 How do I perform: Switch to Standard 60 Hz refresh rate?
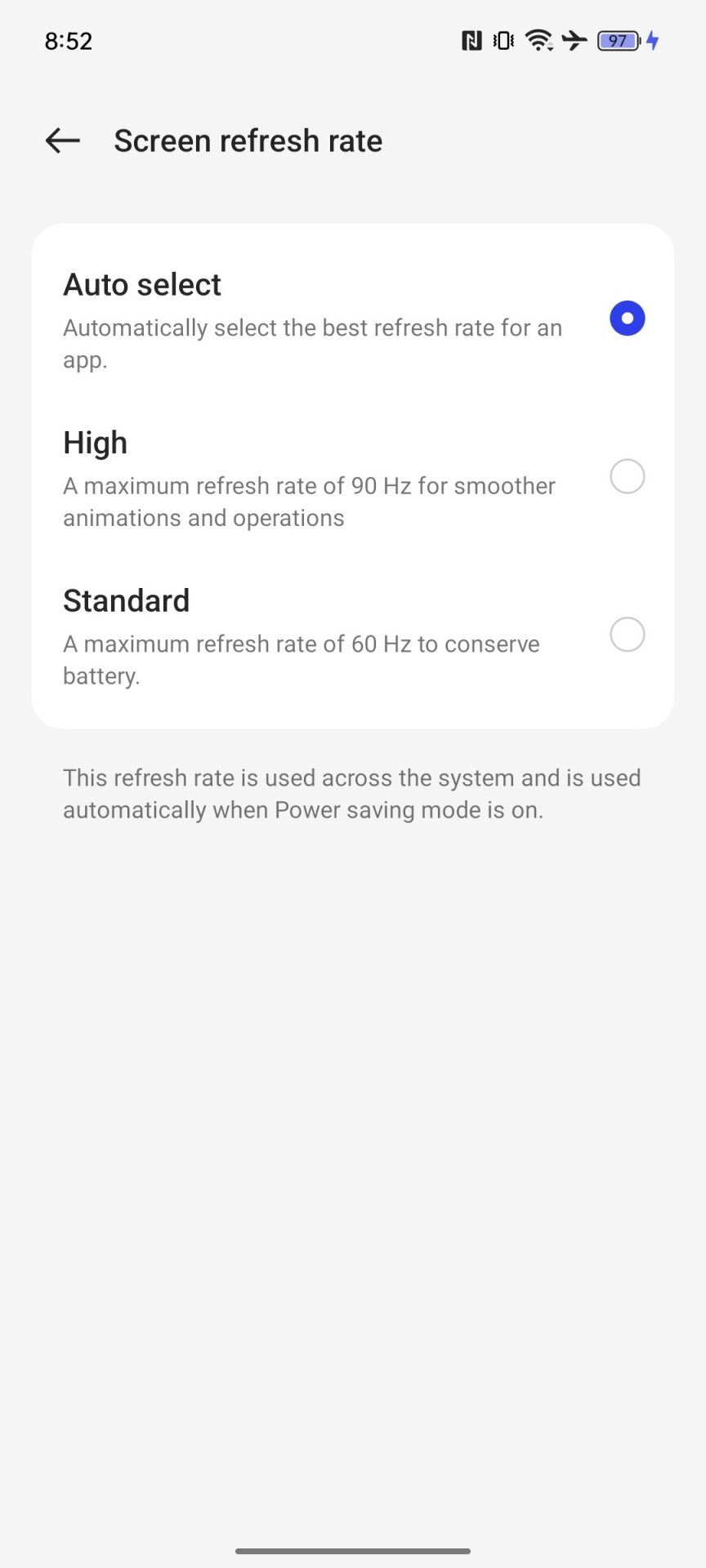pyautogui.click(x=627, y=635)
